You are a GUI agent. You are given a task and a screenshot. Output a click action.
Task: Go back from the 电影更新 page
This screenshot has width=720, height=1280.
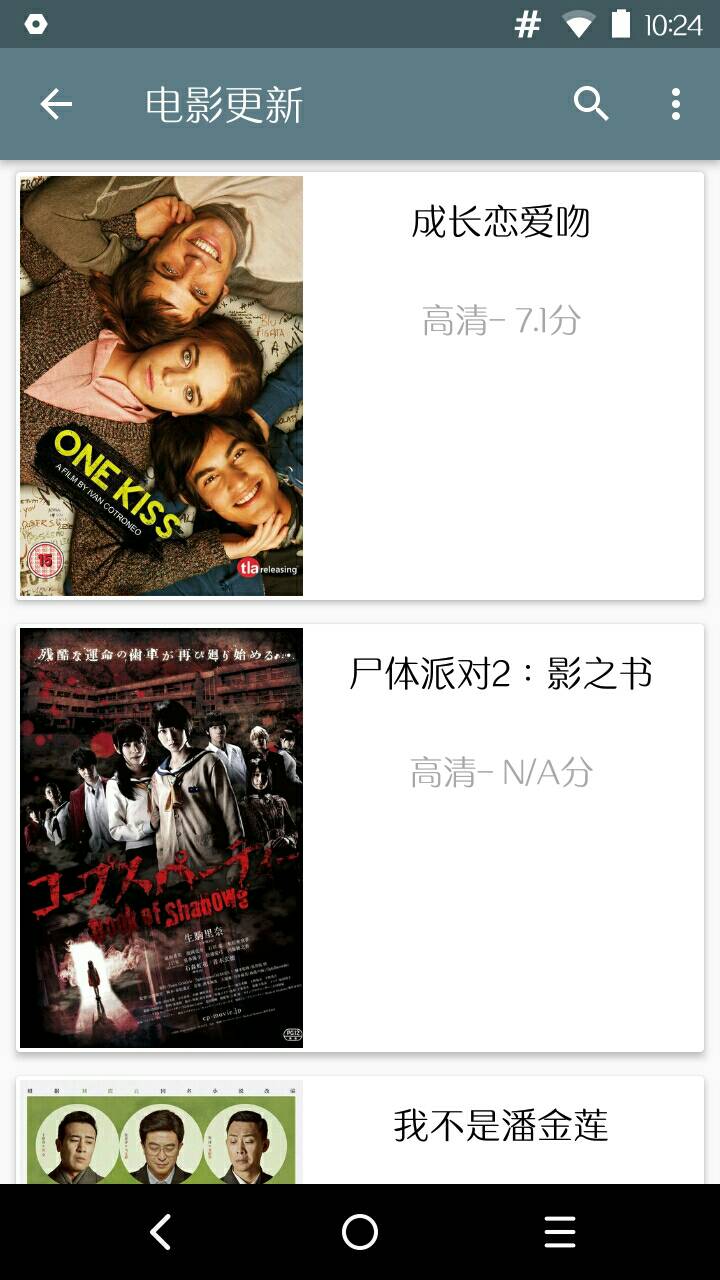click(56, 104)
